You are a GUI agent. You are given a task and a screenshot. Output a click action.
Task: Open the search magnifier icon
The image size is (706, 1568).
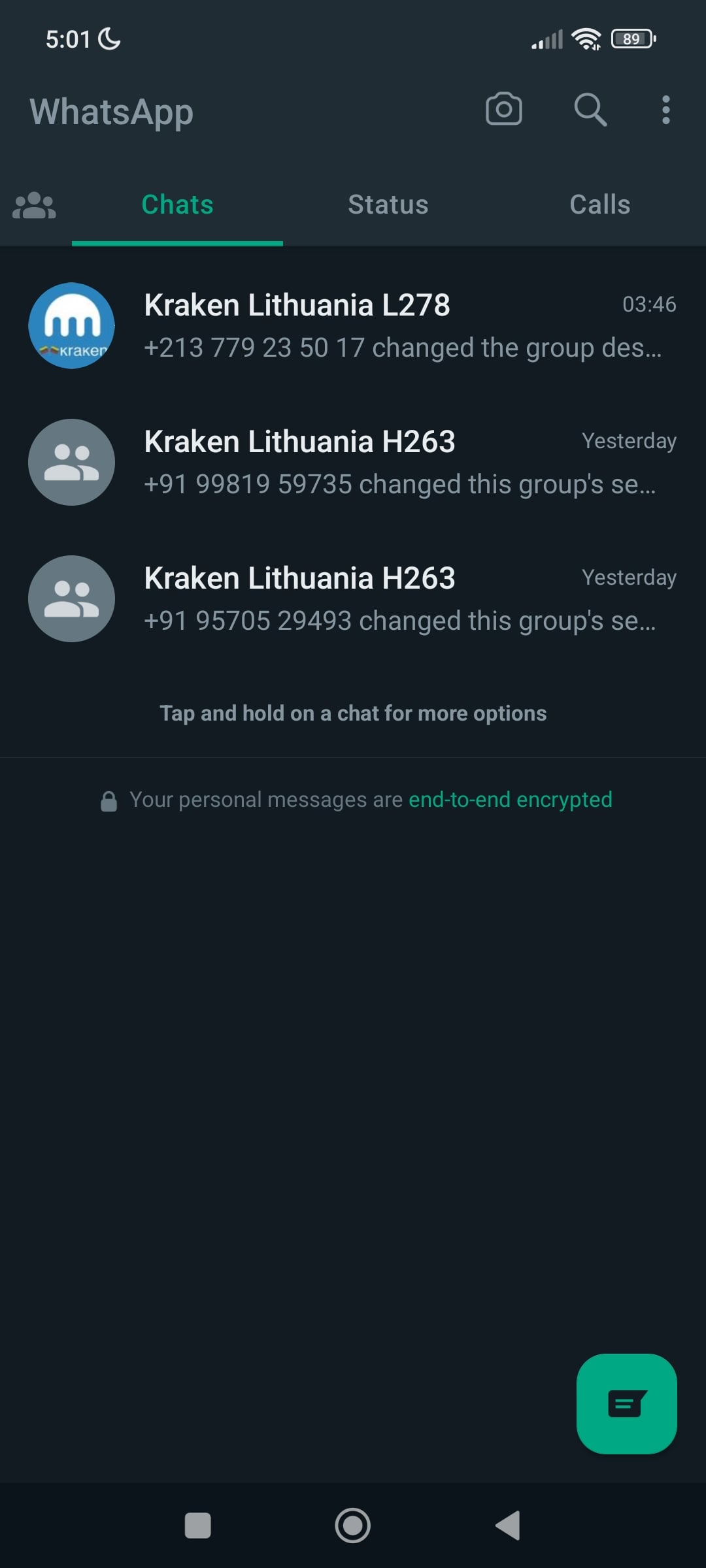point(590,109)
